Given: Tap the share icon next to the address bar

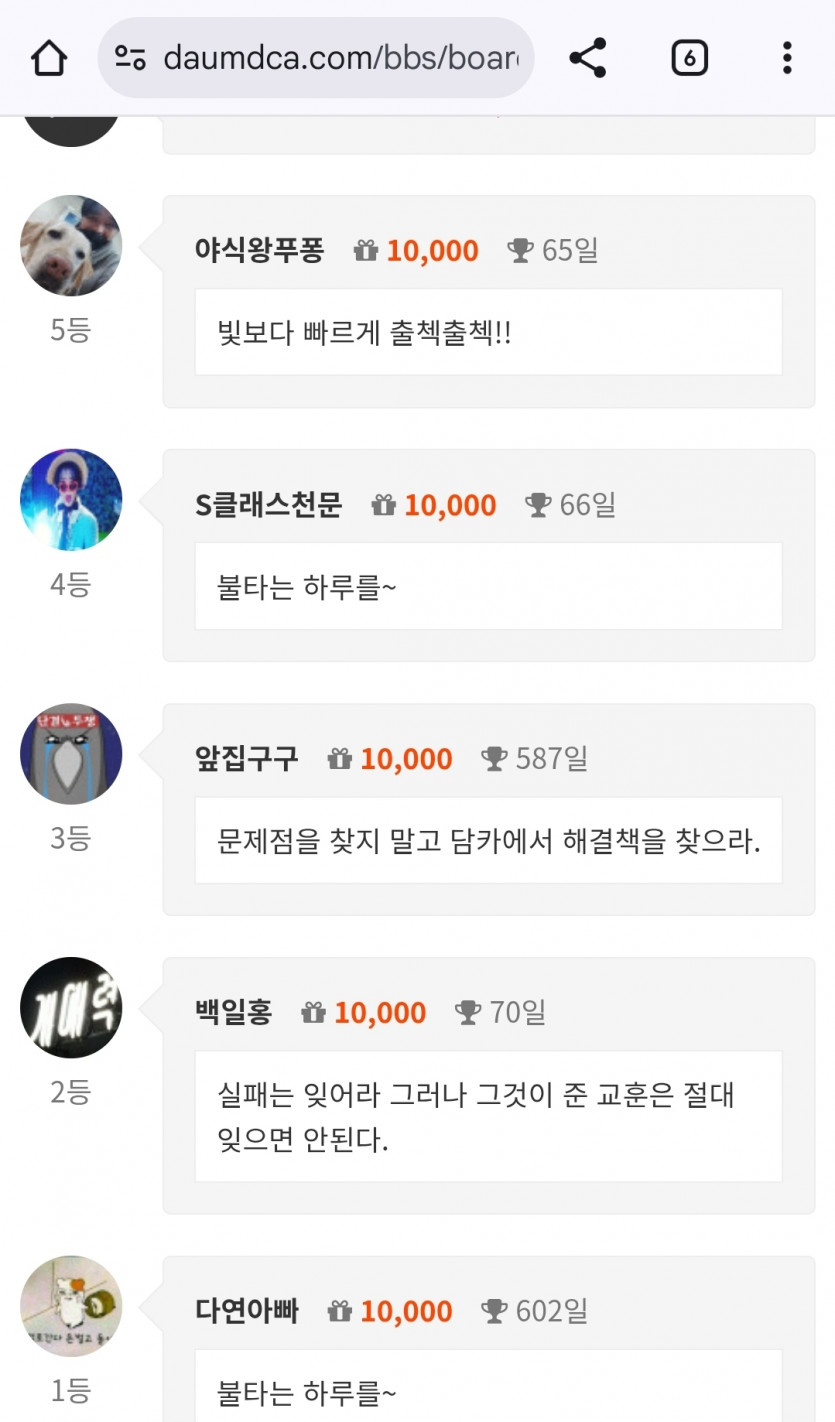Looking at the screenshot, I should tap(588, 58).
